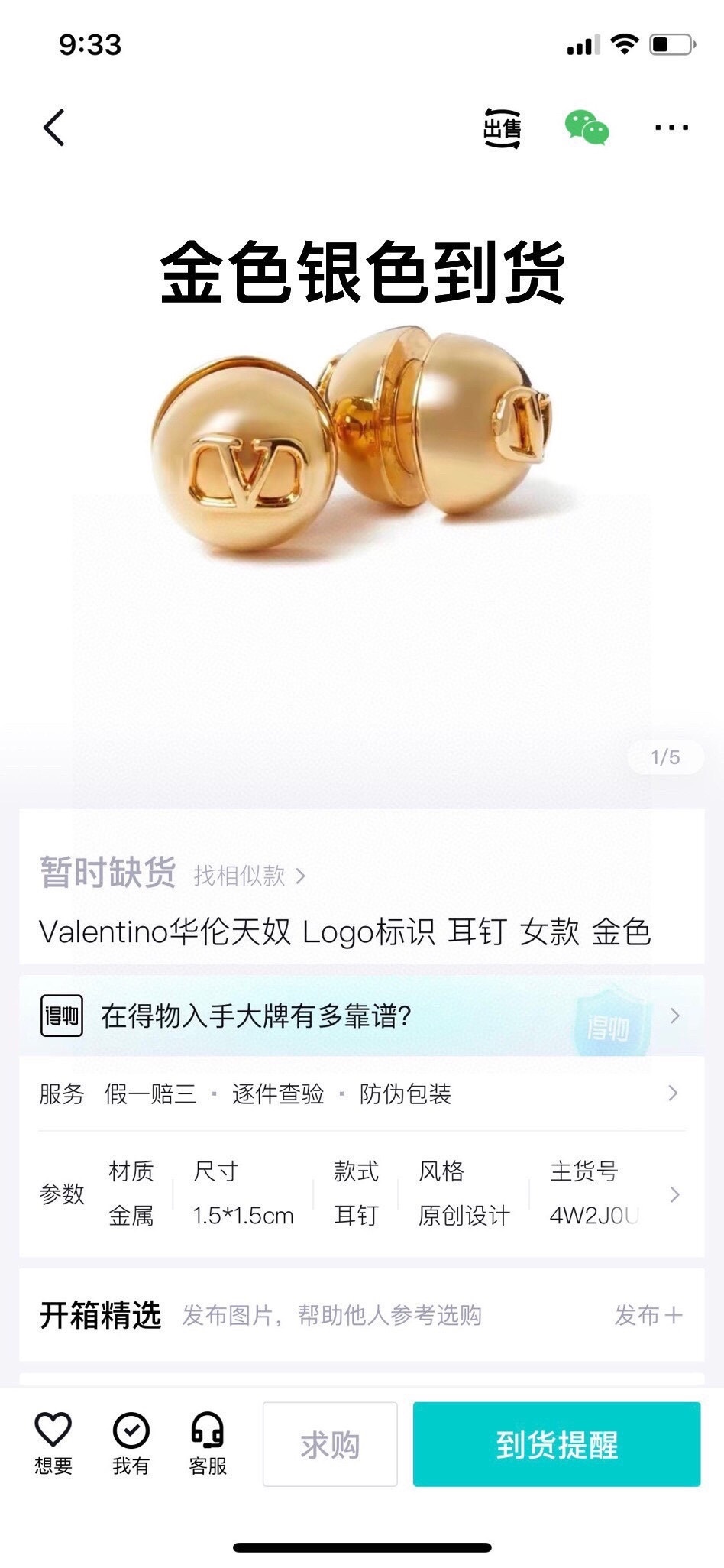Tap the 求购 buy request button
Screen dimensions: 724x1568
330,1445
